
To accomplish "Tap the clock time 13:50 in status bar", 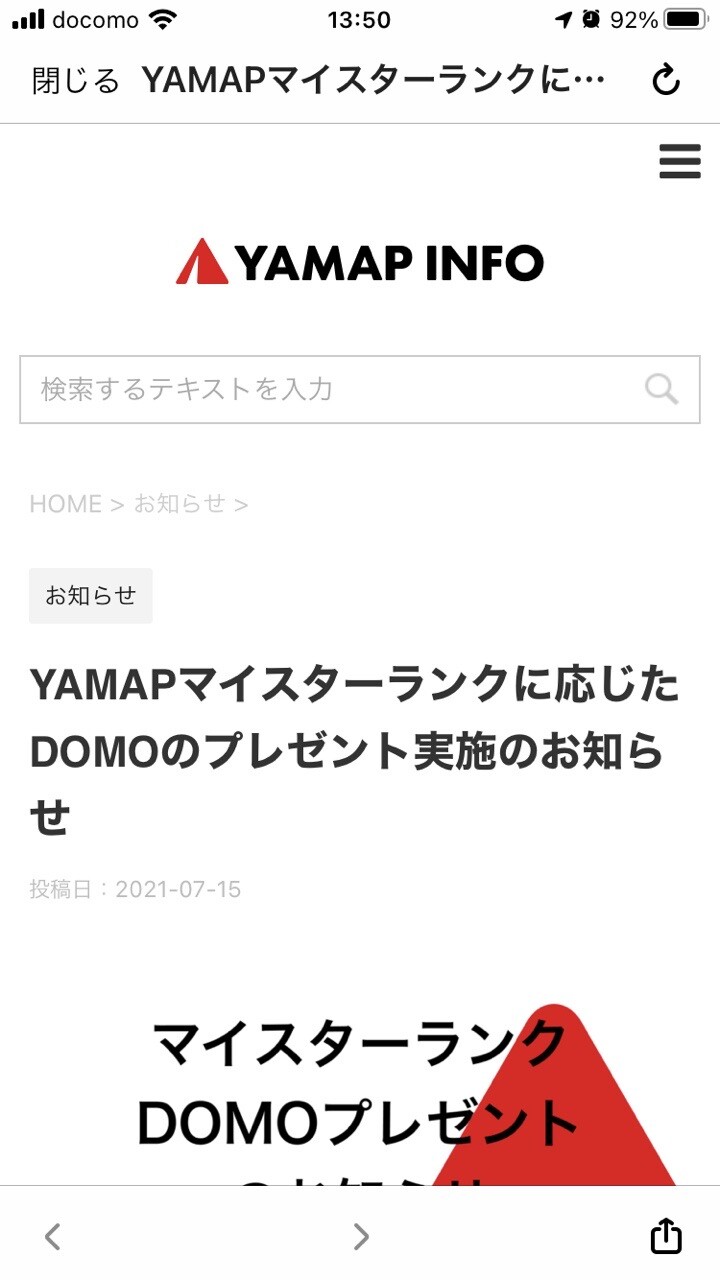I will click(x=360, y=20).
